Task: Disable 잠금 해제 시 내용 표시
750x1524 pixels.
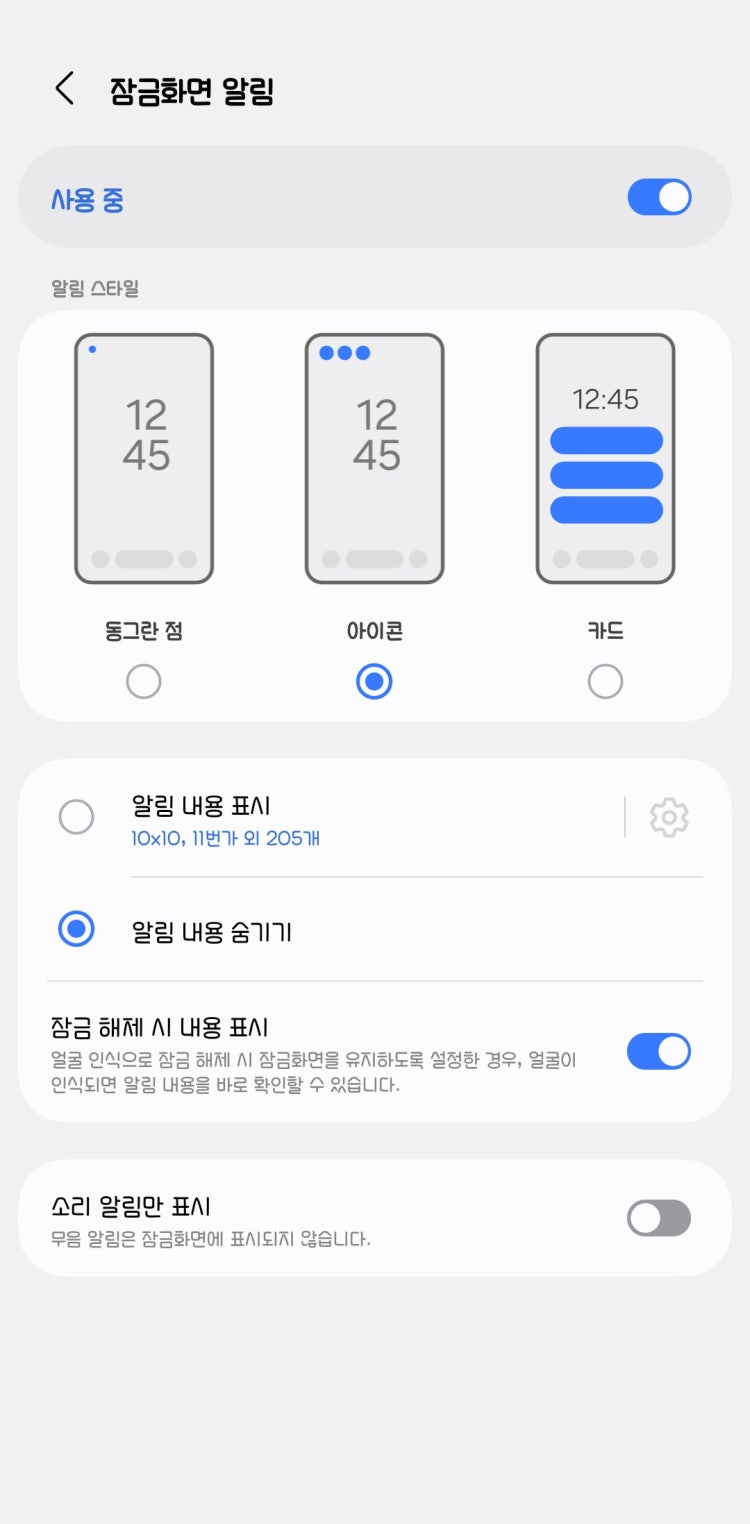Action: 658,1051
